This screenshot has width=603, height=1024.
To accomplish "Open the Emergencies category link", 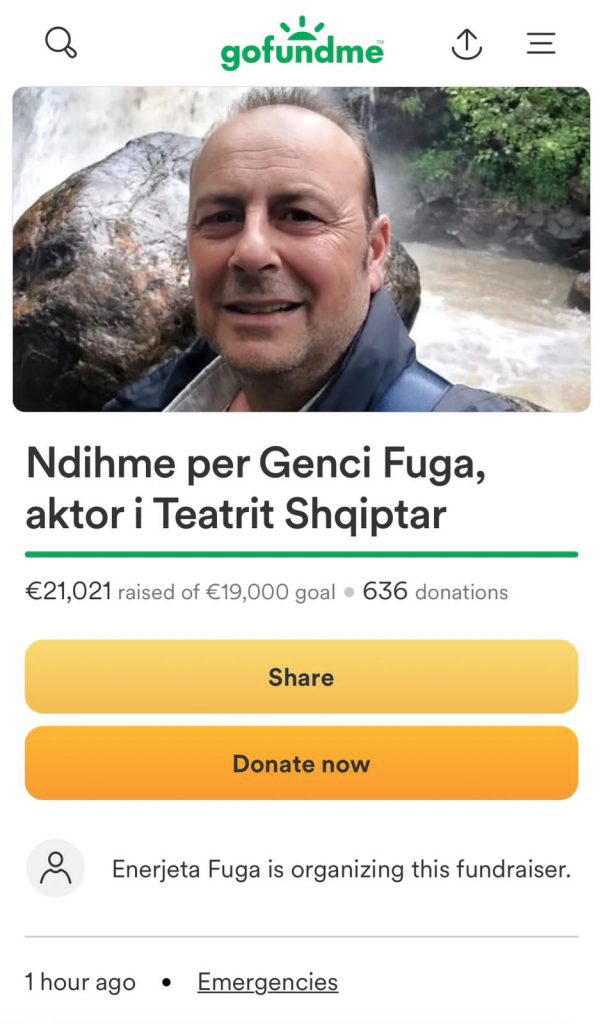I will click(267, 982).
